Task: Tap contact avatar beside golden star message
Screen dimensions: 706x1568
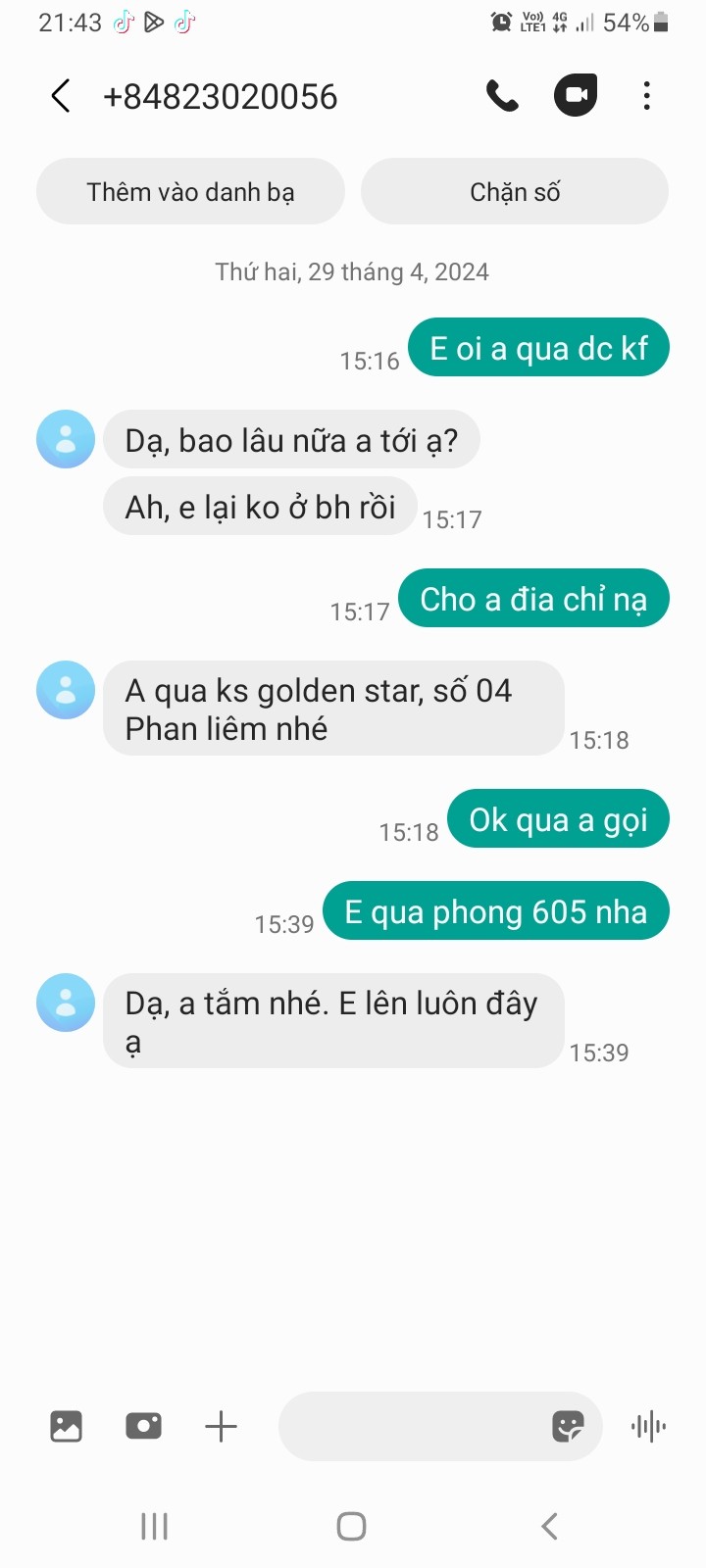Action: 66,690
